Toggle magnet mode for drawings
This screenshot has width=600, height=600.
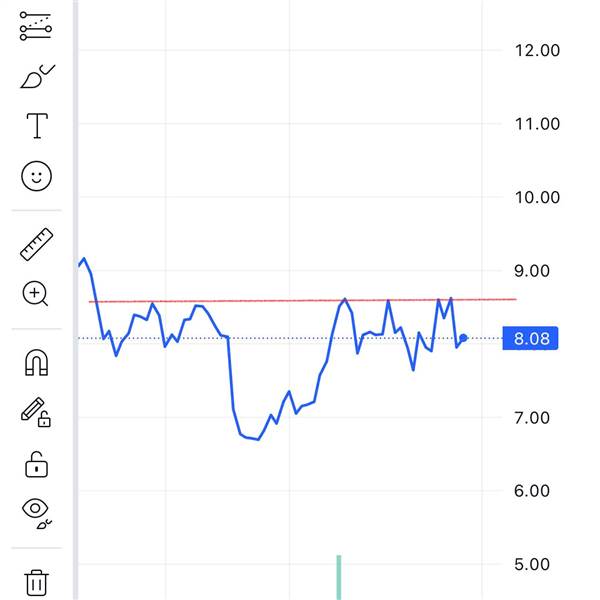pyautogui.click(x=36, y=363)
